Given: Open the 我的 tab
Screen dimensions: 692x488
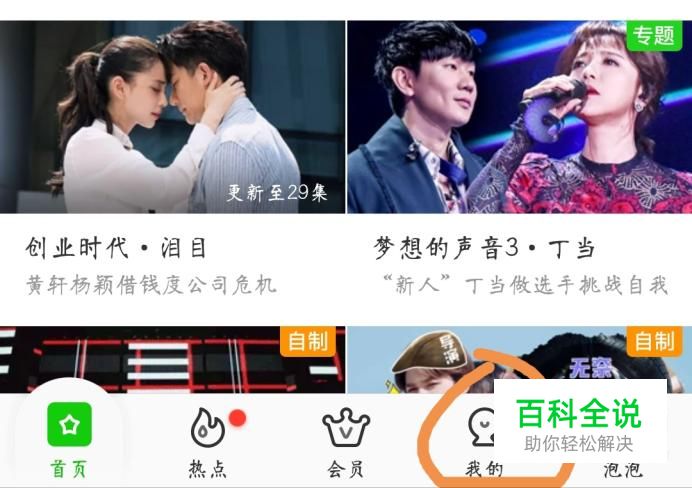Looking at the screenshot, I should [484, 440].
